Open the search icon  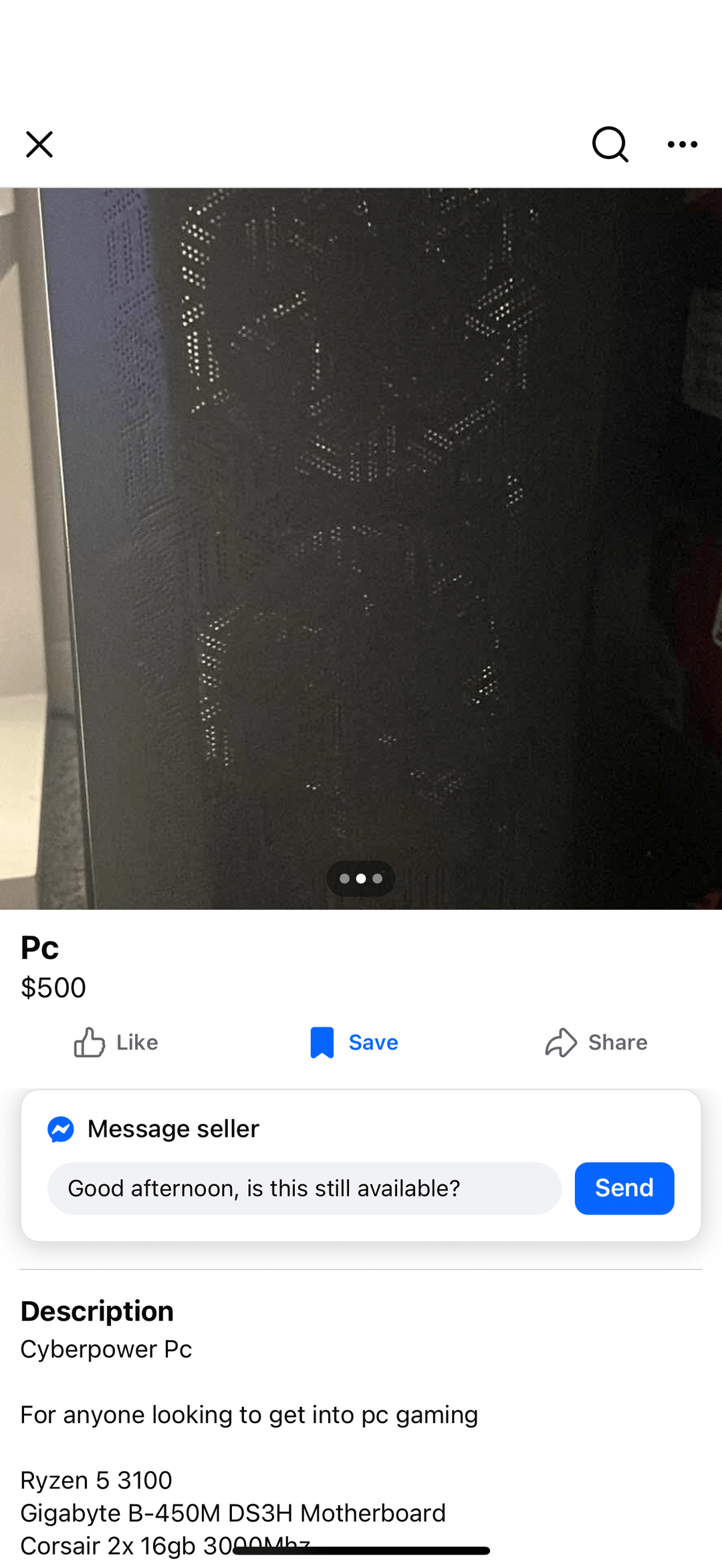click(610, 144)
